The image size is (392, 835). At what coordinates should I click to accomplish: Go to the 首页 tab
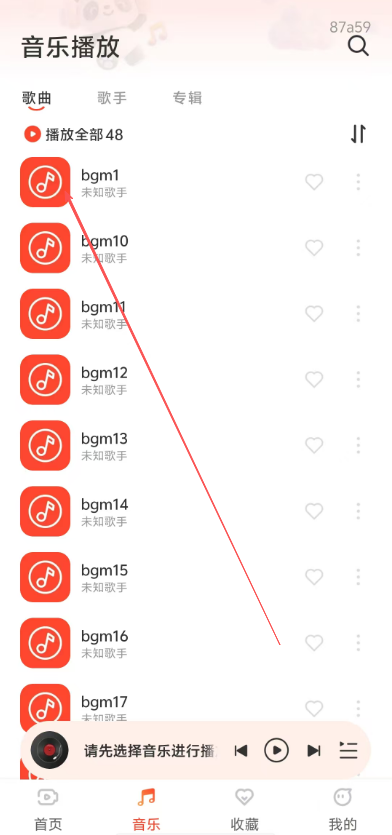[x=48, y=809]
